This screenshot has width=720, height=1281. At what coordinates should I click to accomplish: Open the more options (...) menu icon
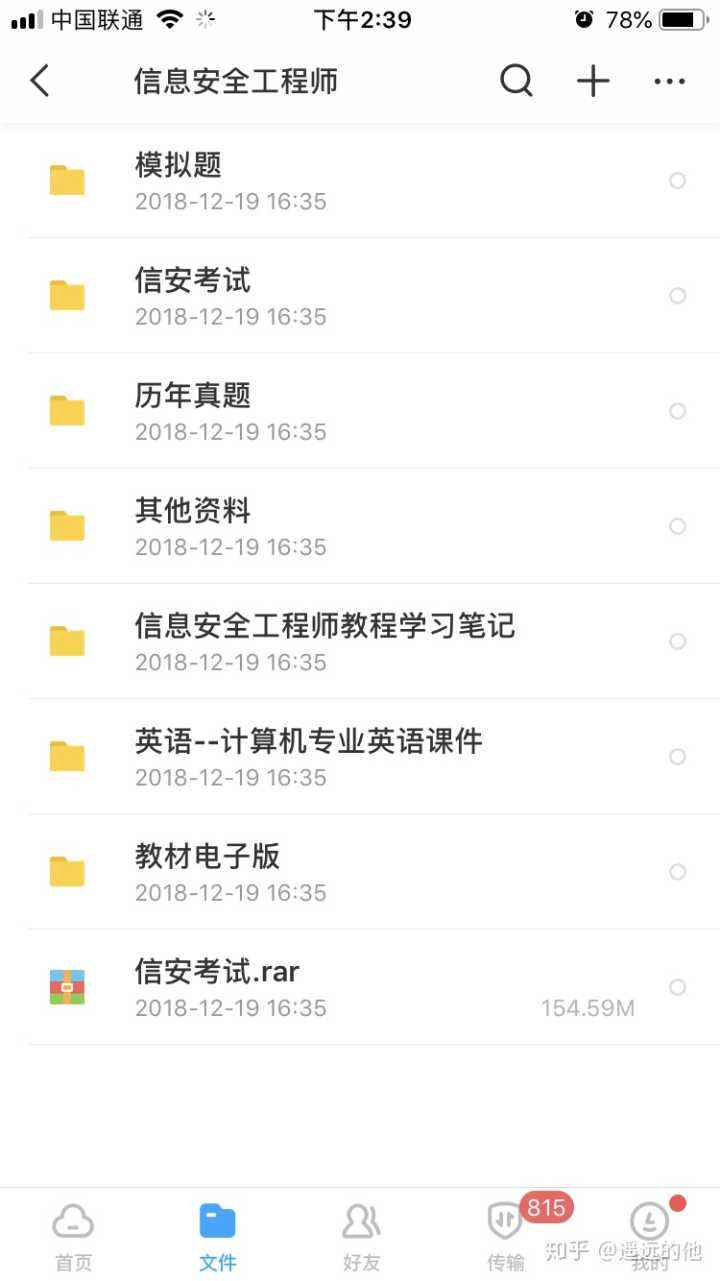[x=668, y=81]
